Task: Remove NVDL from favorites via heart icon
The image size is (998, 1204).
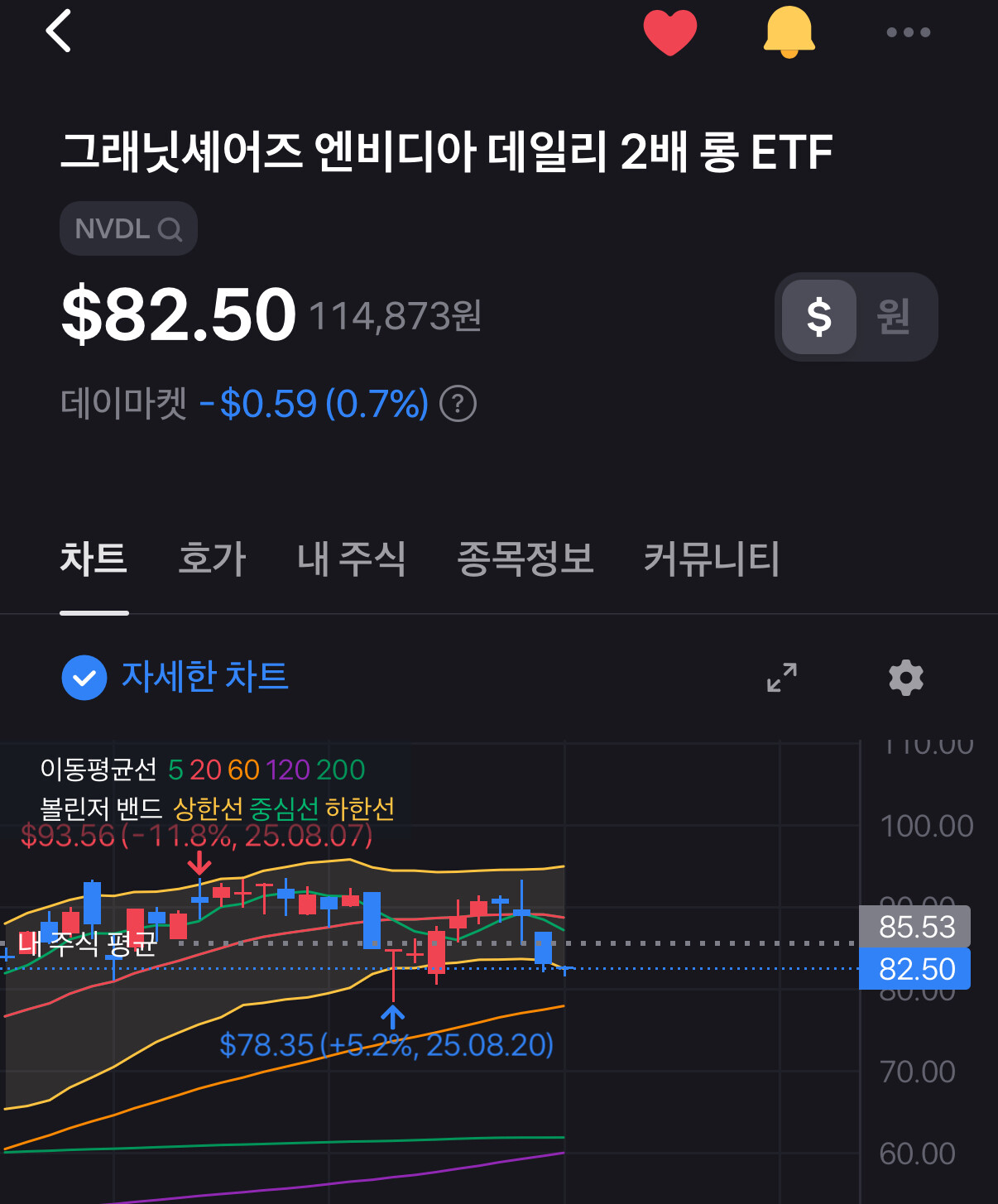Action: (670, 32)
